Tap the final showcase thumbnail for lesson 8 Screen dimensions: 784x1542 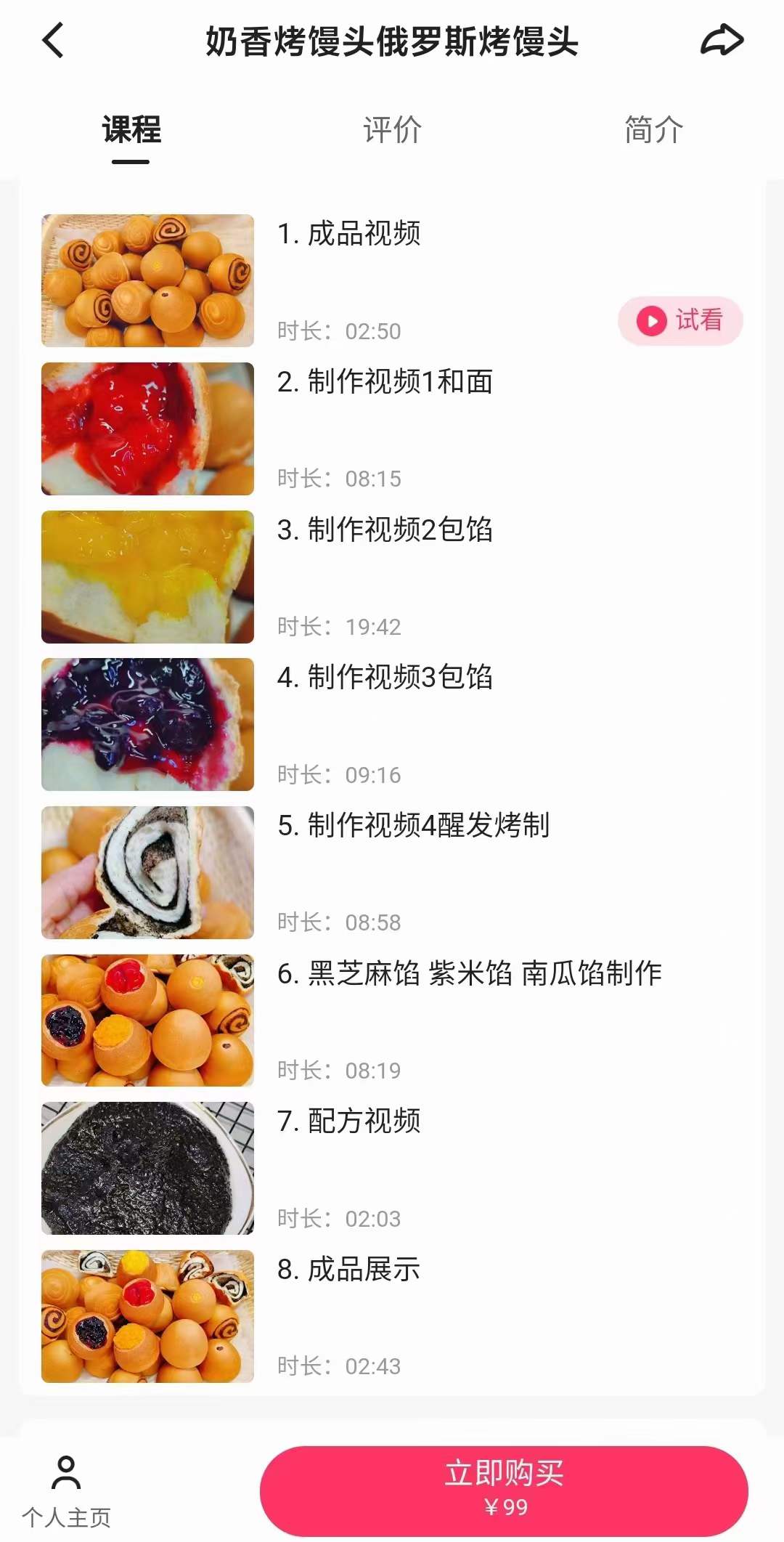pyautogui.click(x=147, y=1315)
